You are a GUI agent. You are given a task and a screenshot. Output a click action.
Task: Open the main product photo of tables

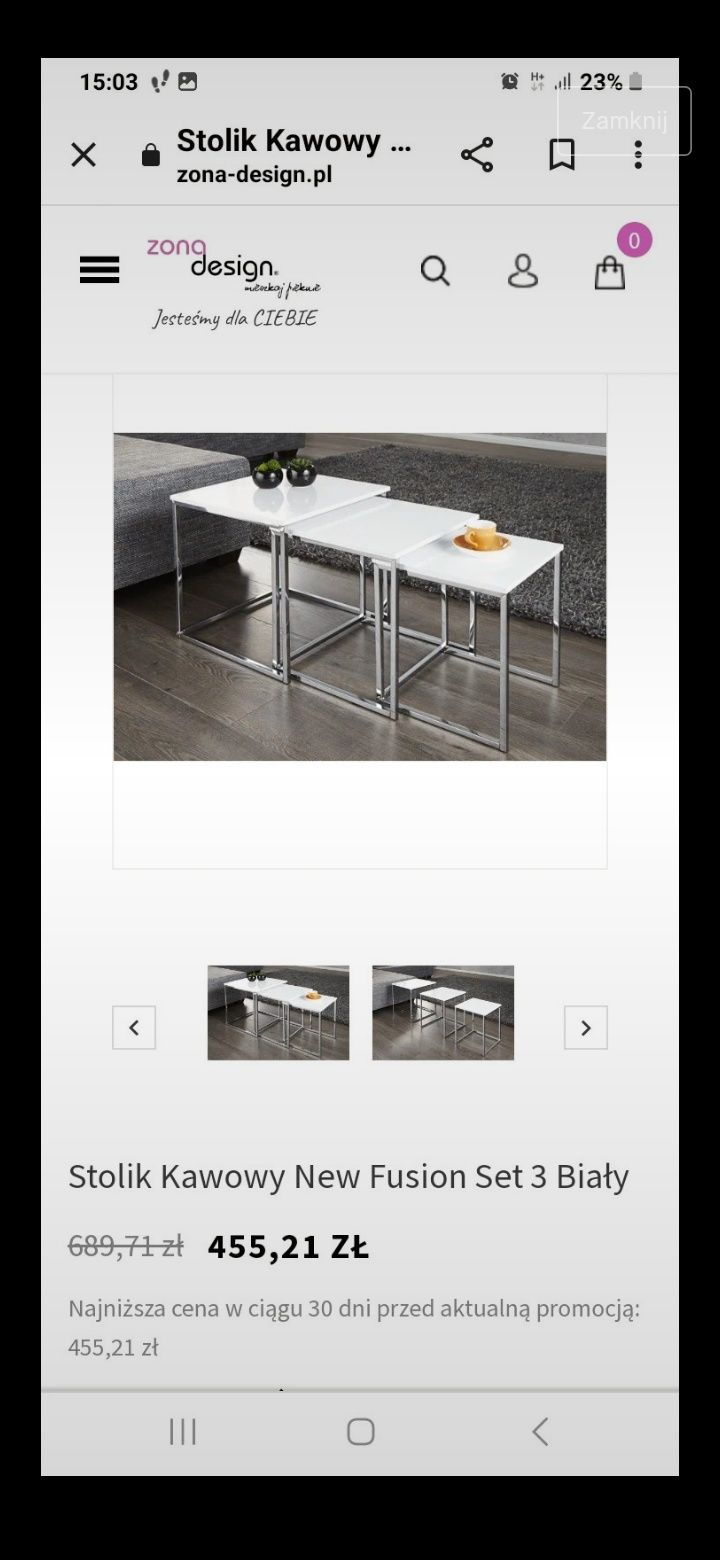click(x=359, y=597)
